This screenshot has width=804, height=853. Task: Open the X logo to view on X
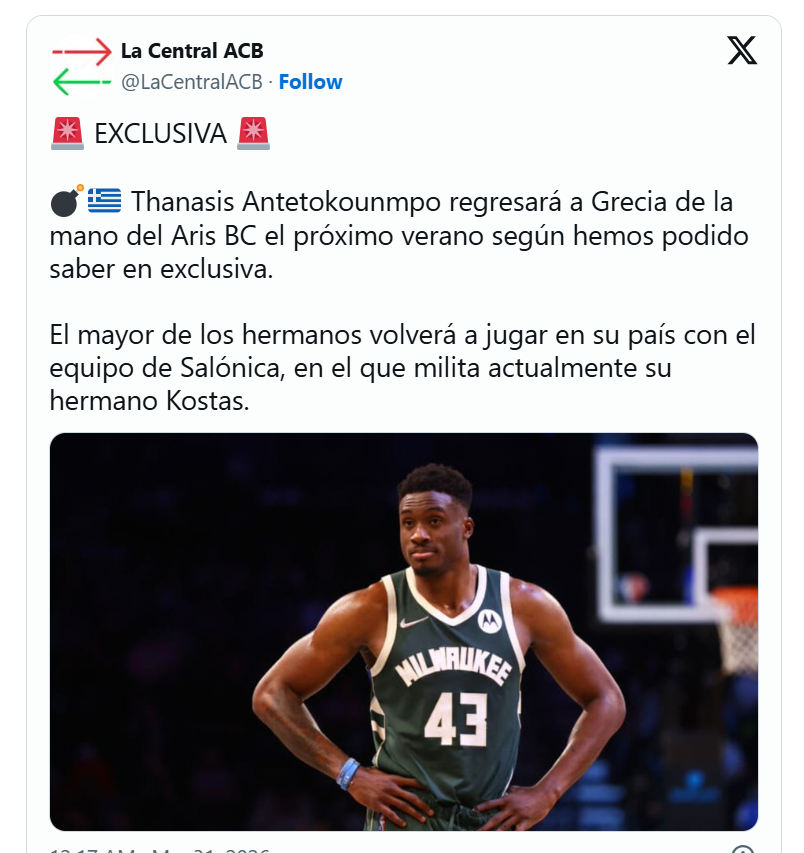pos(742,51)
